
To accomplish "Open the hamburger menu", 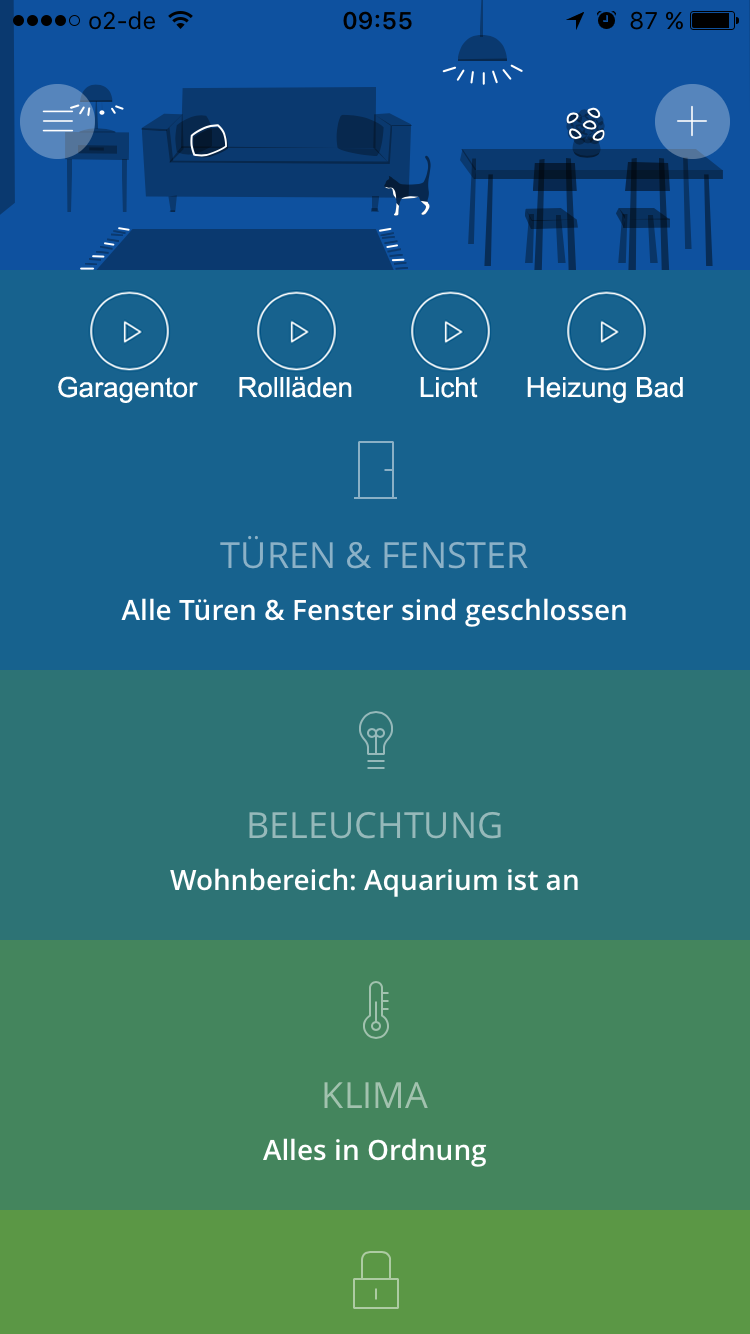I will [58, 121].
